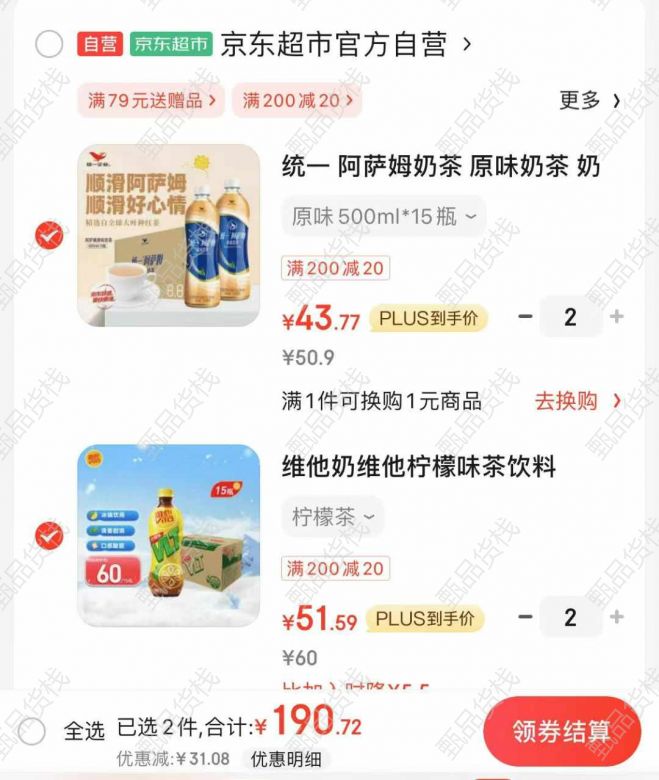Select all items from 京东超市官方自营 store
Screen dimensions: 659x780
(x=49, y=45)
